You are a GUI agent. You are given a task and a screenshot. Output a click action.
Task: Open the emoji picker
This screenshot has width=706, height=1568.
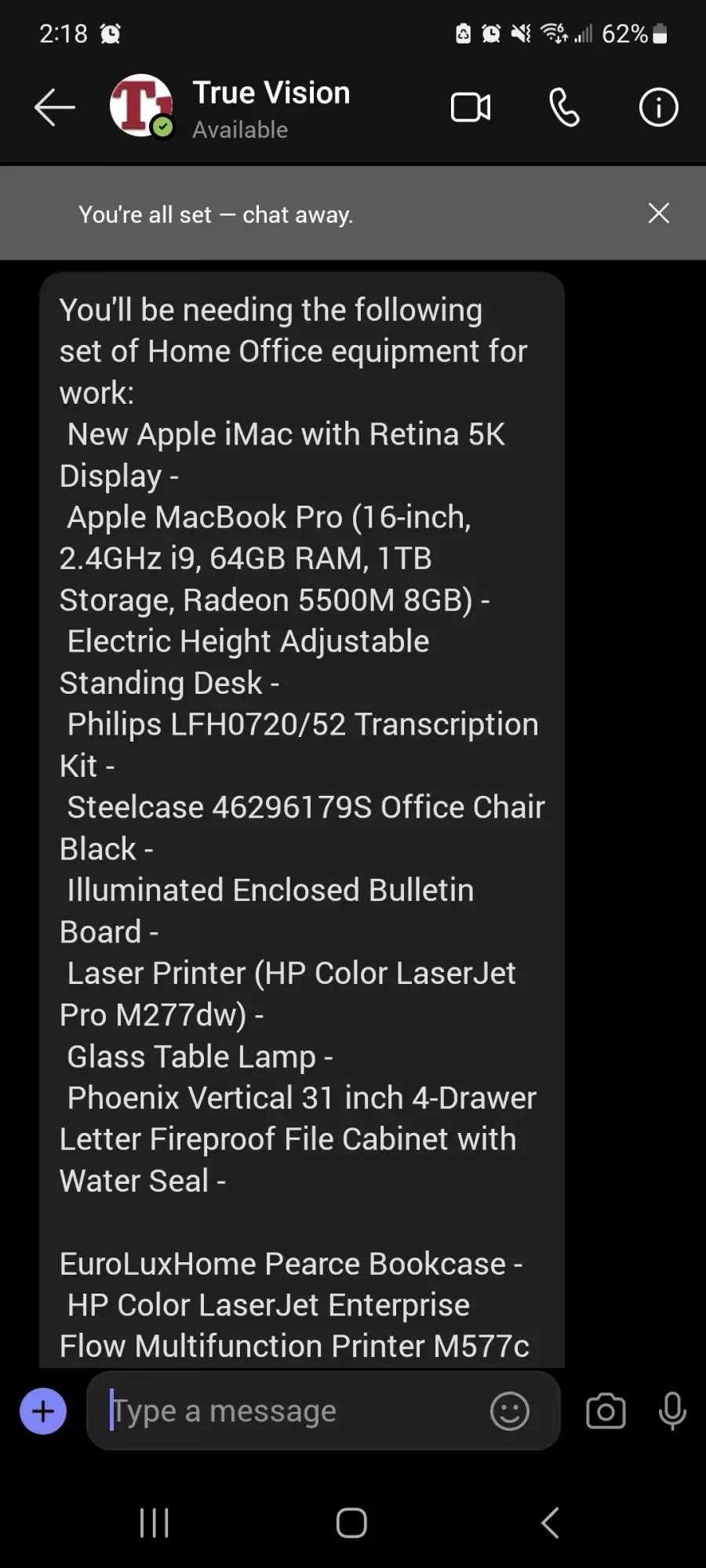click(510, 1411)
